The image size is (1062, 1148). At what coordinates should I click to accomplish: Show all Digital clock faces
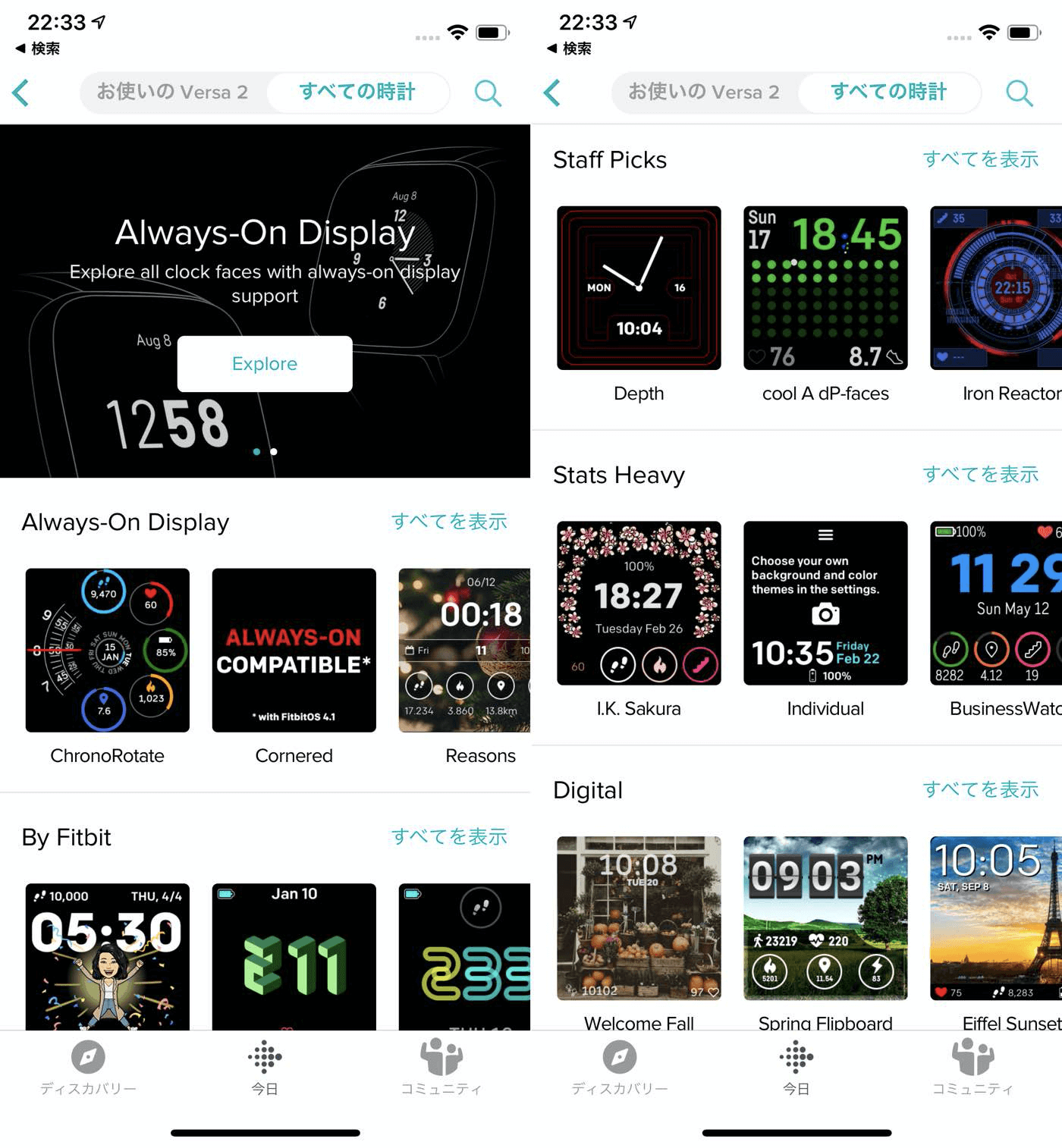pyautogui.click(x=980, y=790)
